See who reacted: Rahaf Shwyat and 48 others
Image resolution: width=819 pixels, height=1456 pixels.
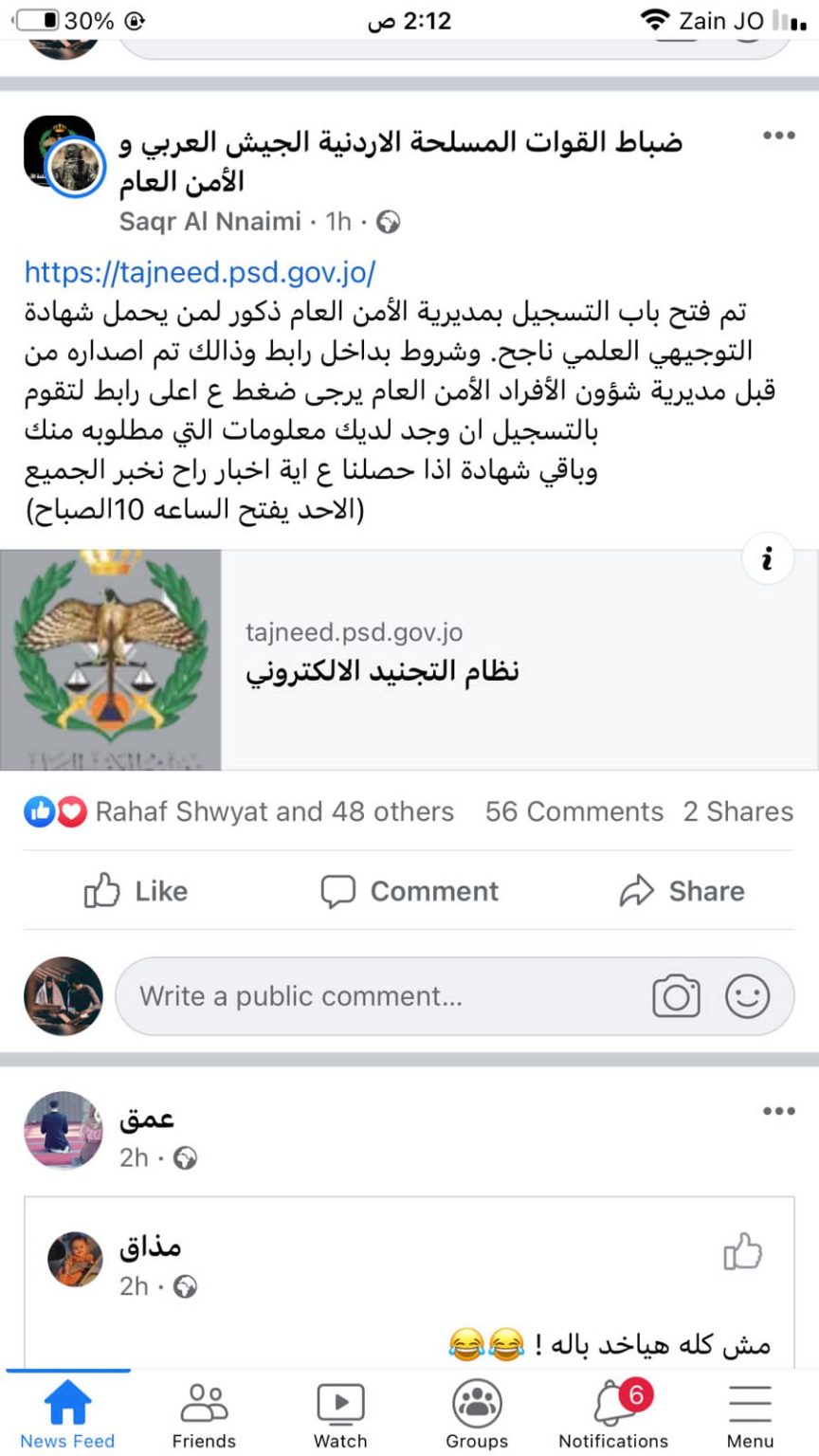pyautogui.click(x=274, y=811)
